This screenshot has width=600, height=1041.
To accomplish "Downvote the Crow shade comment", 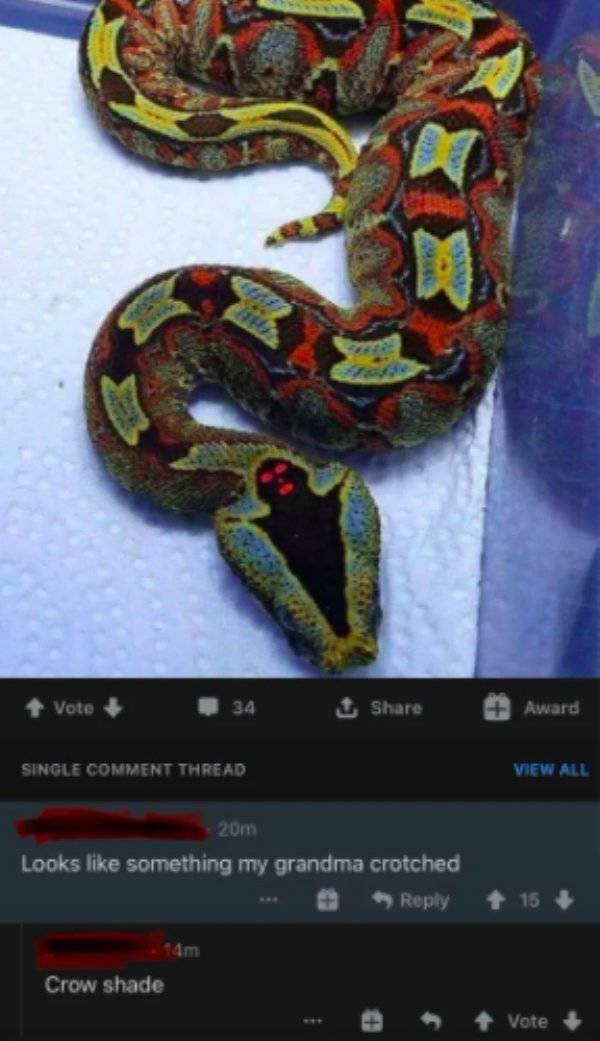I will 571,1021.
